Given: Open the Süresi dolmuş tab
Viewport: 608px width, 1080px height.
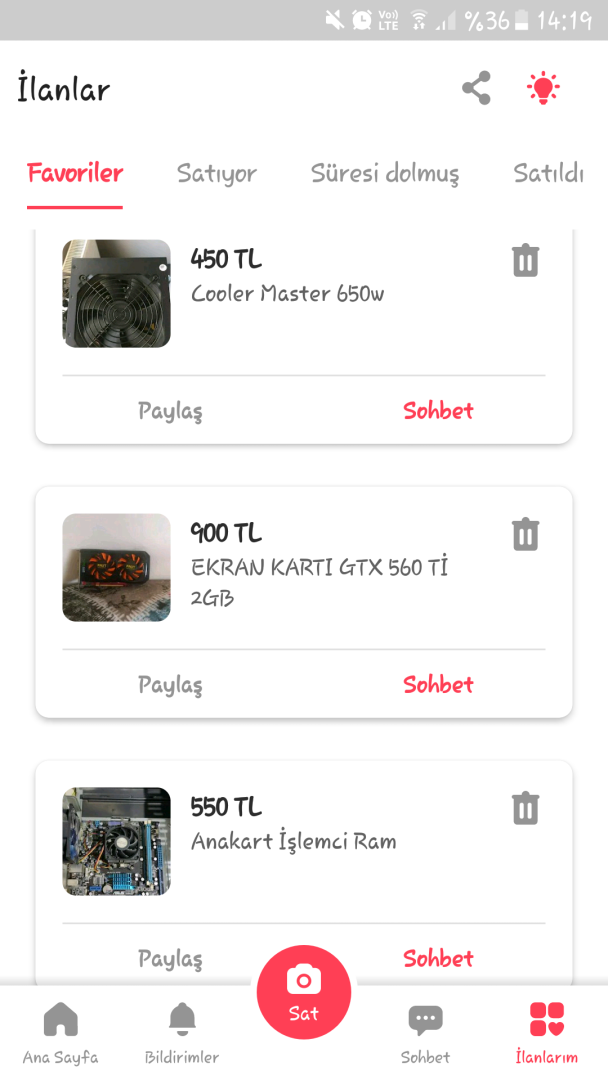Looking at the screenshot, I should tap(385, 173).
